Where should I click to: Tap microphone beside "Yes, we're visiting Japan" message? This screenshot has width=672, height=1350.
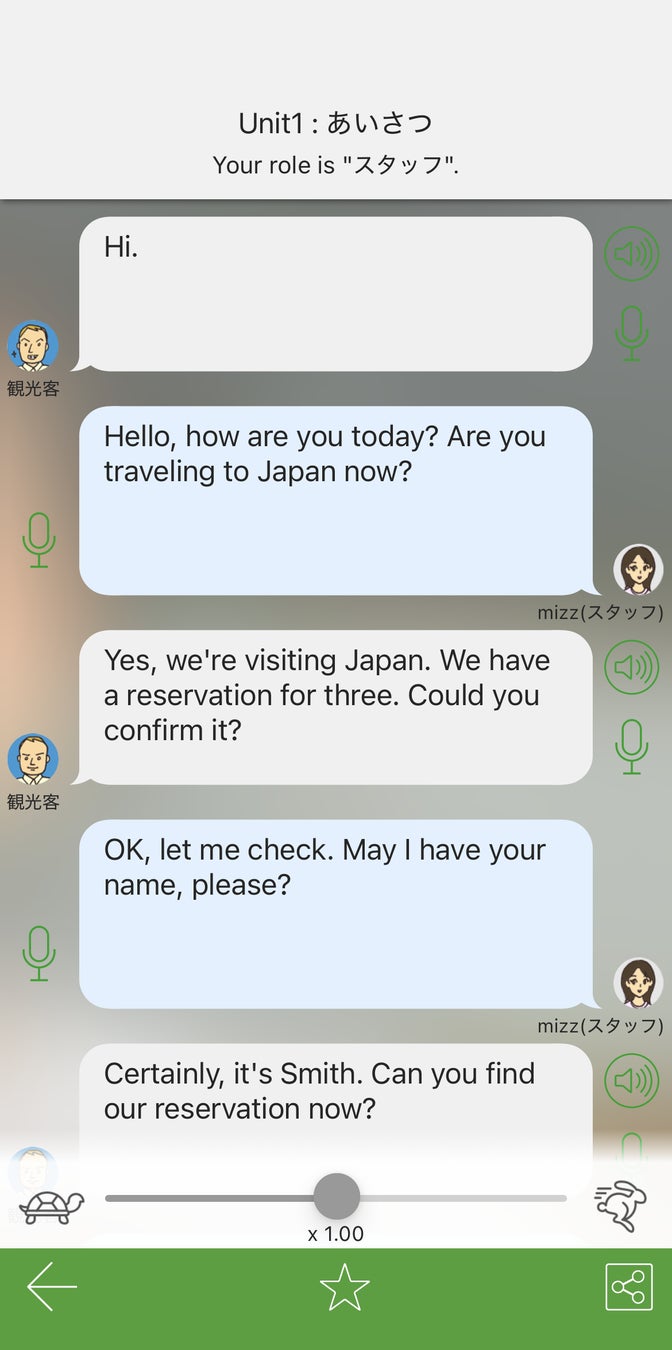[631, 746]
